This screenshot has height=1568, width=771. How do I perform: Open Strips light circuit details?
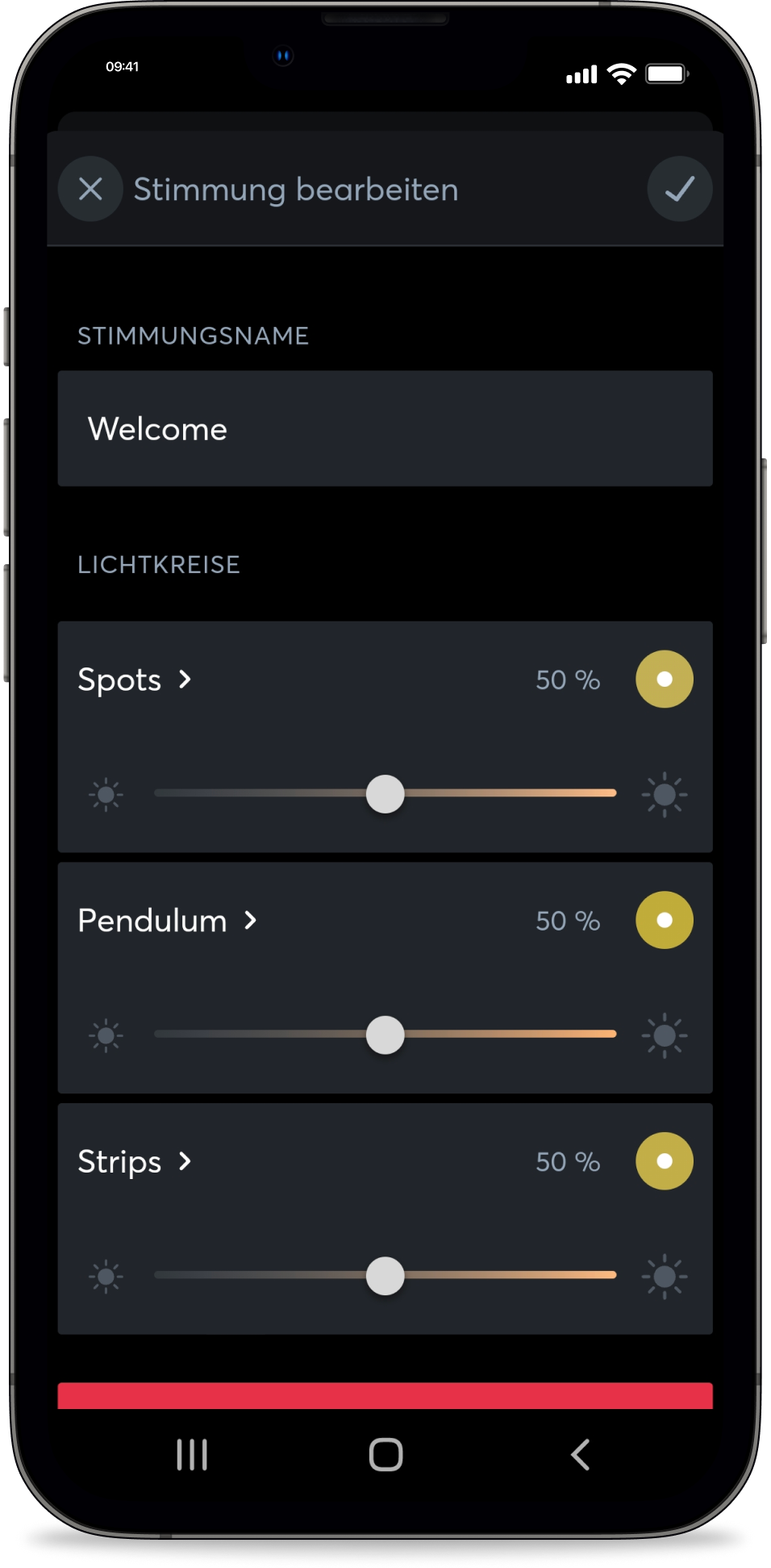135,1161
